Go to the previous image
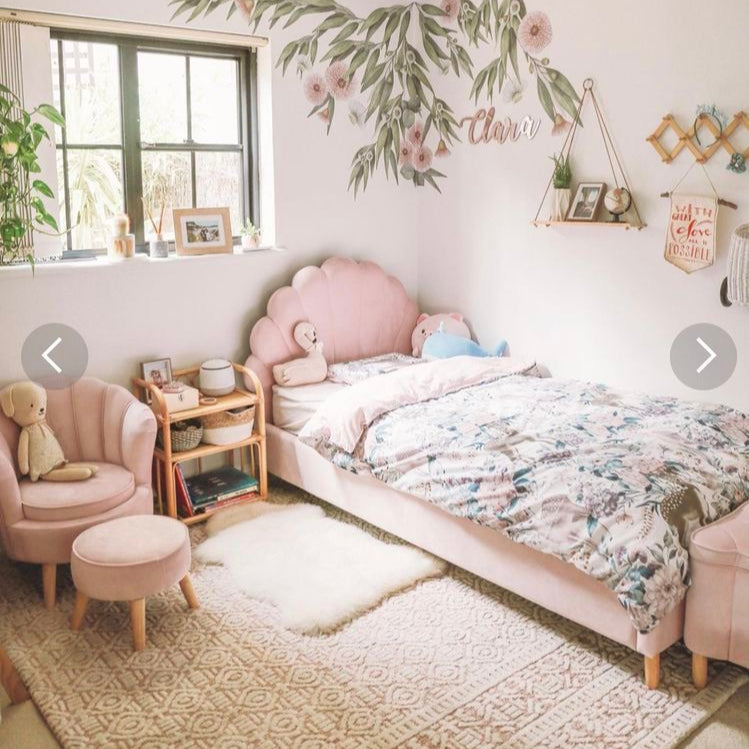Viewport: 749px width, 749px height. [54, 355]
